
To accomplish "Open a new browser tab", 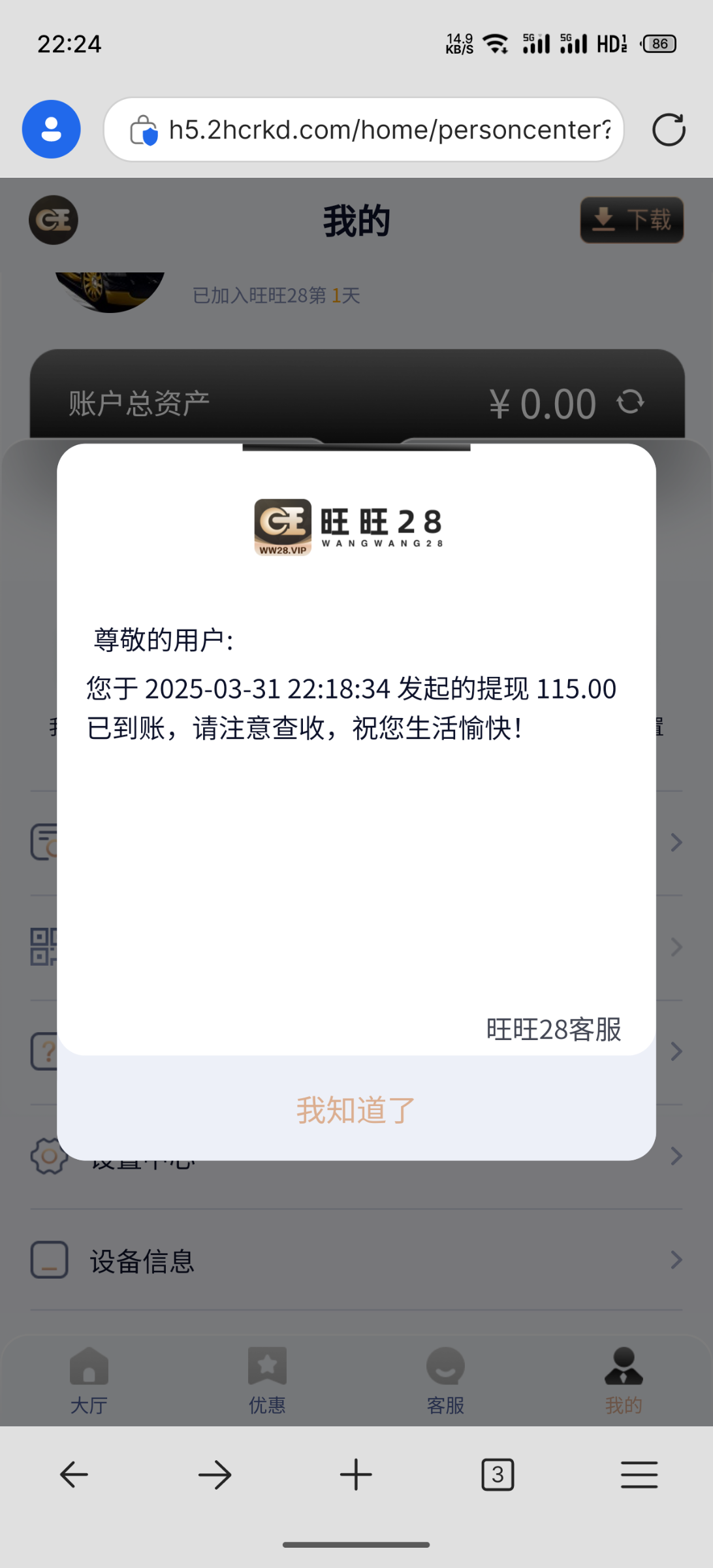I will (356, 1475).
